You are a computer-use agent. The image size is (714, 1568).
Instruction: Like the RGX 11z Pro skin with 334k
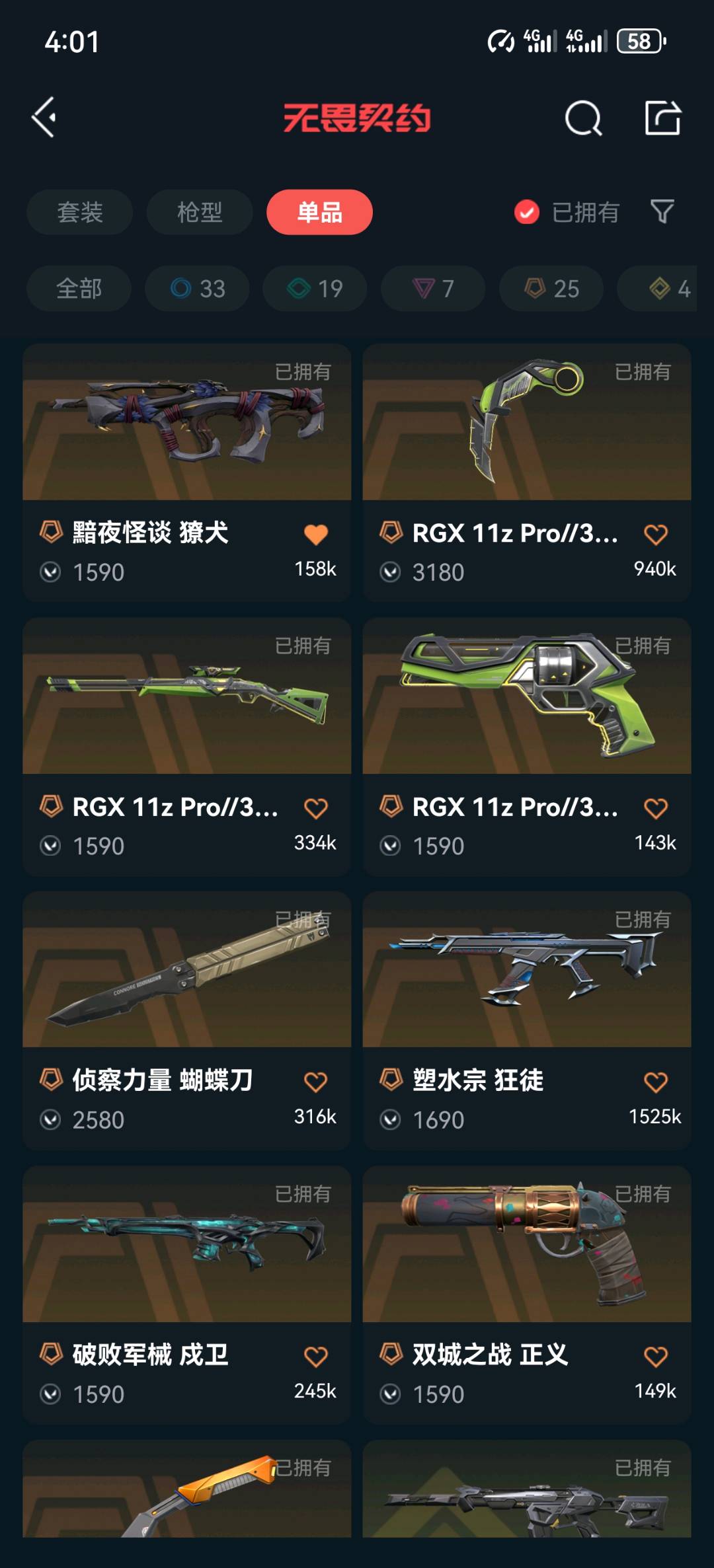tap(315, 808)
